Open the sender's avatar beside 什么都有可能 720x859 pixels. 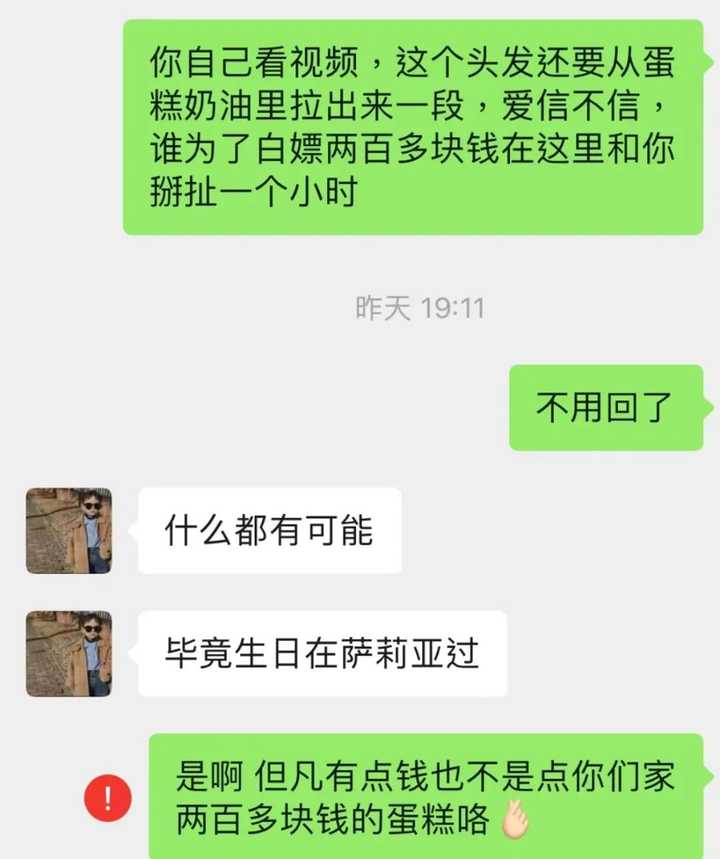pyautogui.click(x=69, y=531)
